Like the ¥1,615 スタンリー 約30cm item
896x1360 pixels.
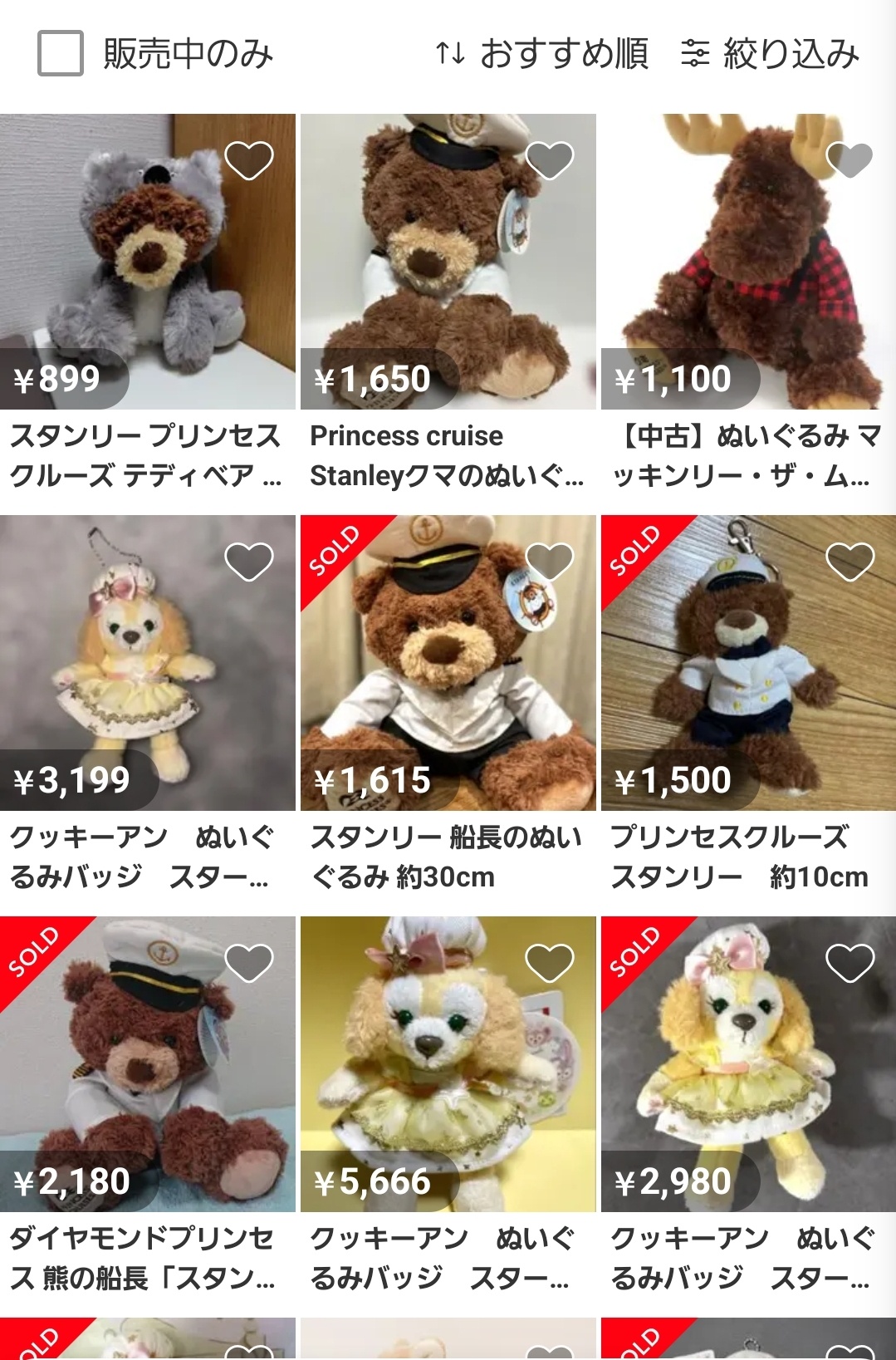coord(550,562)
